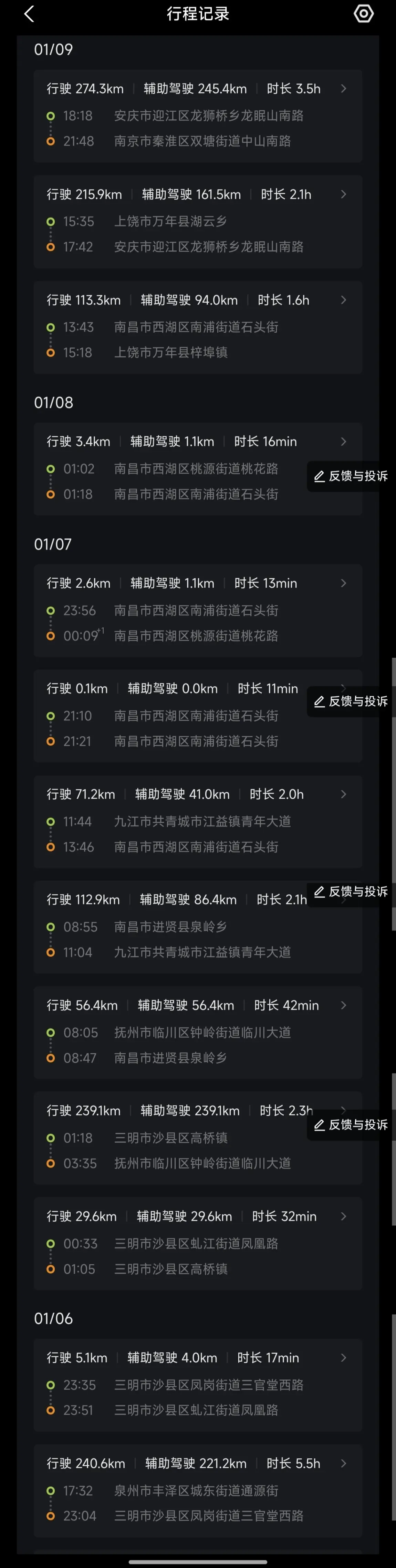Open the 113.3km trip to 上饶市万年县梓埠镇
The image size is (396, 1568).
click(x=198, y=327)
